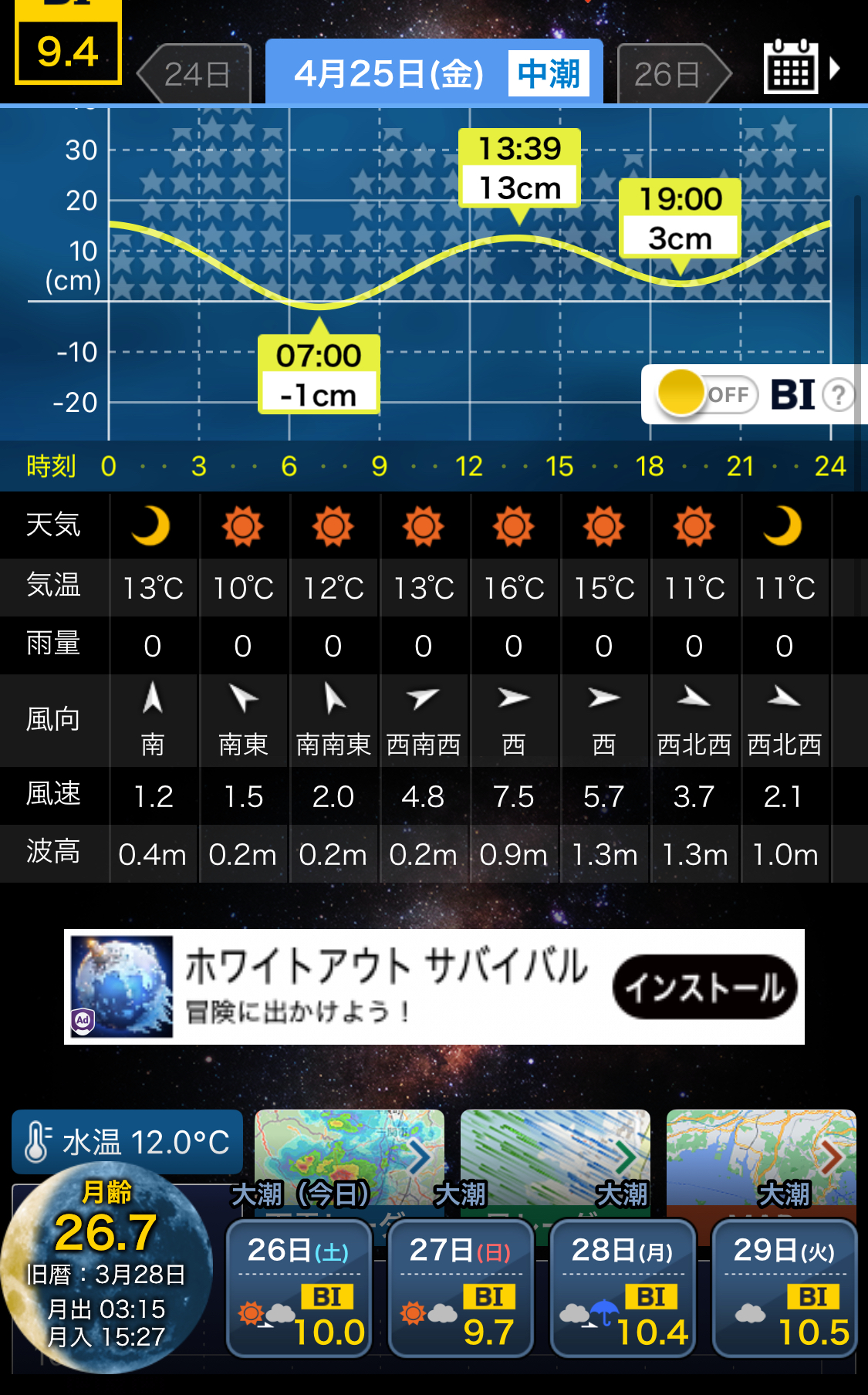
Task: Open moon age 月齢 details
Action: point(106,1265)
